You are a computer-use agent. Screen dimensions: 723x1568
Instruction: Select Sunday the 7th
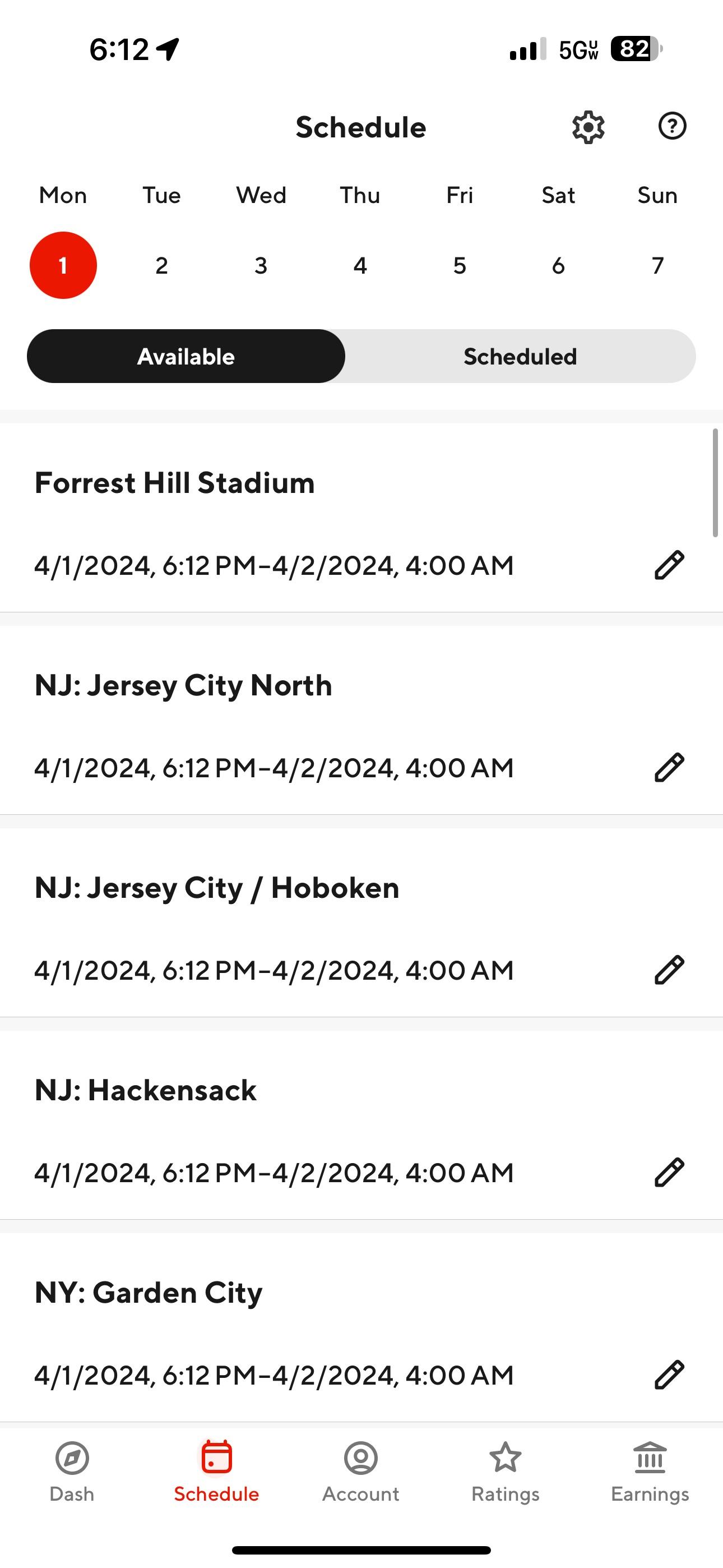[x=657, y=265]
